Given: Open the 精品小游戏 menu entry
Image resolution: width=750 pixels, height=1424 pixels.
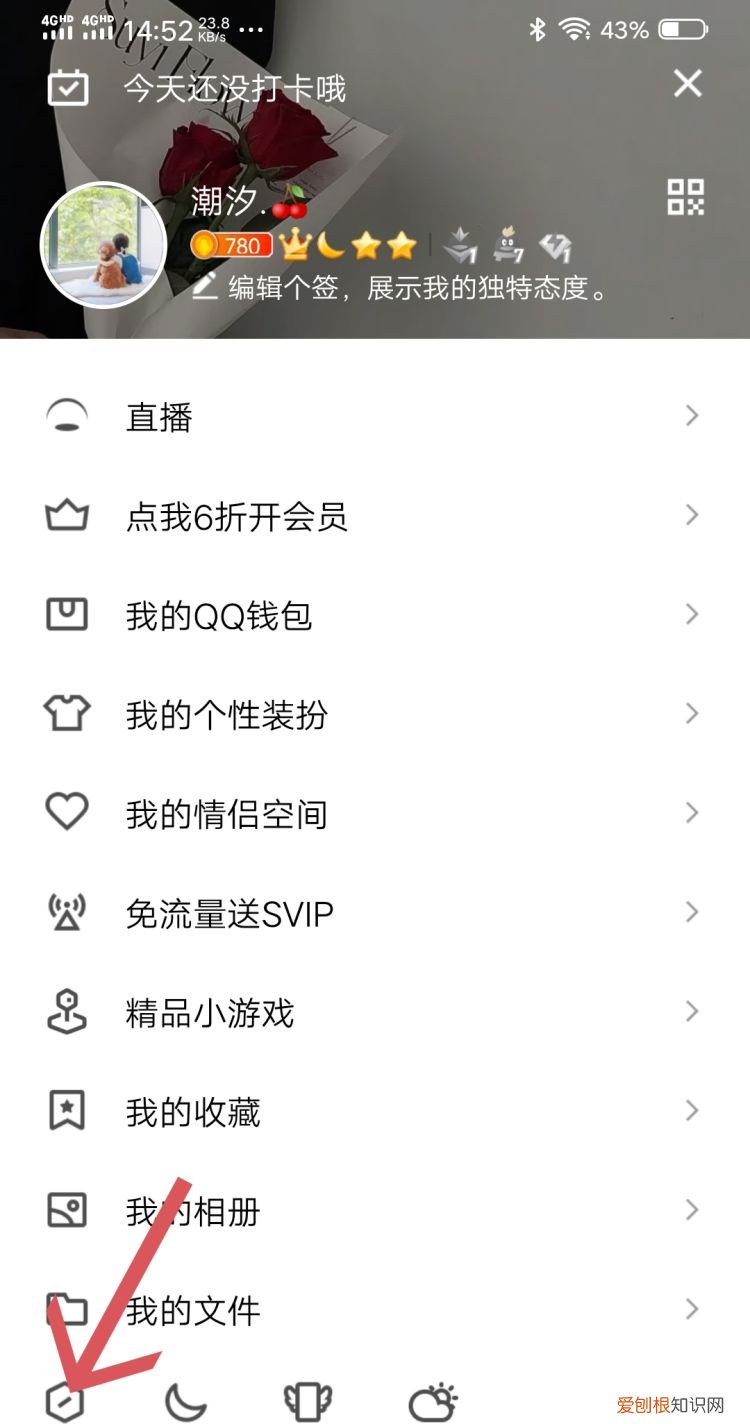Looking at the screenshot, I should (x=205, y=1012).
